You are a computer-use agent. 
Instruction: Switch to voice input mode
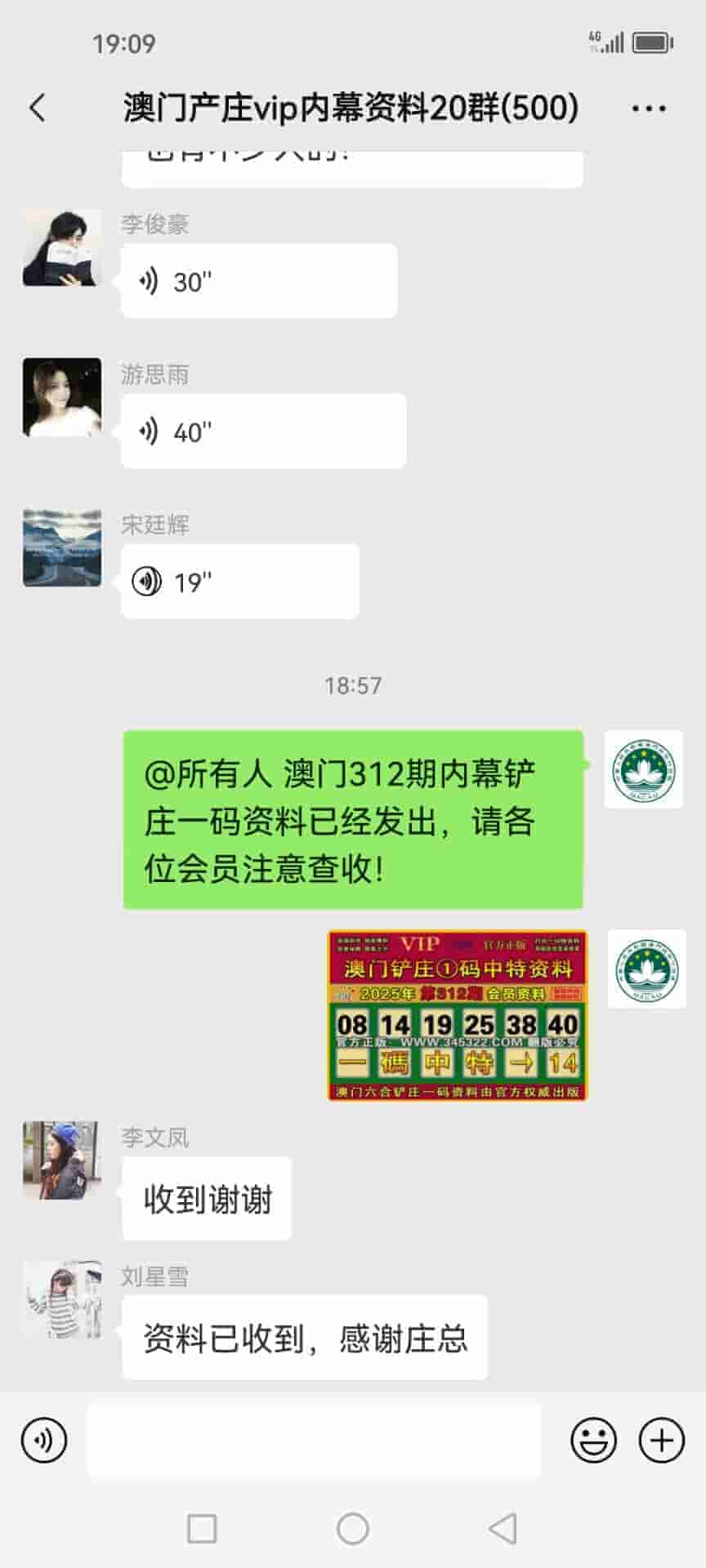(44, 1440)
